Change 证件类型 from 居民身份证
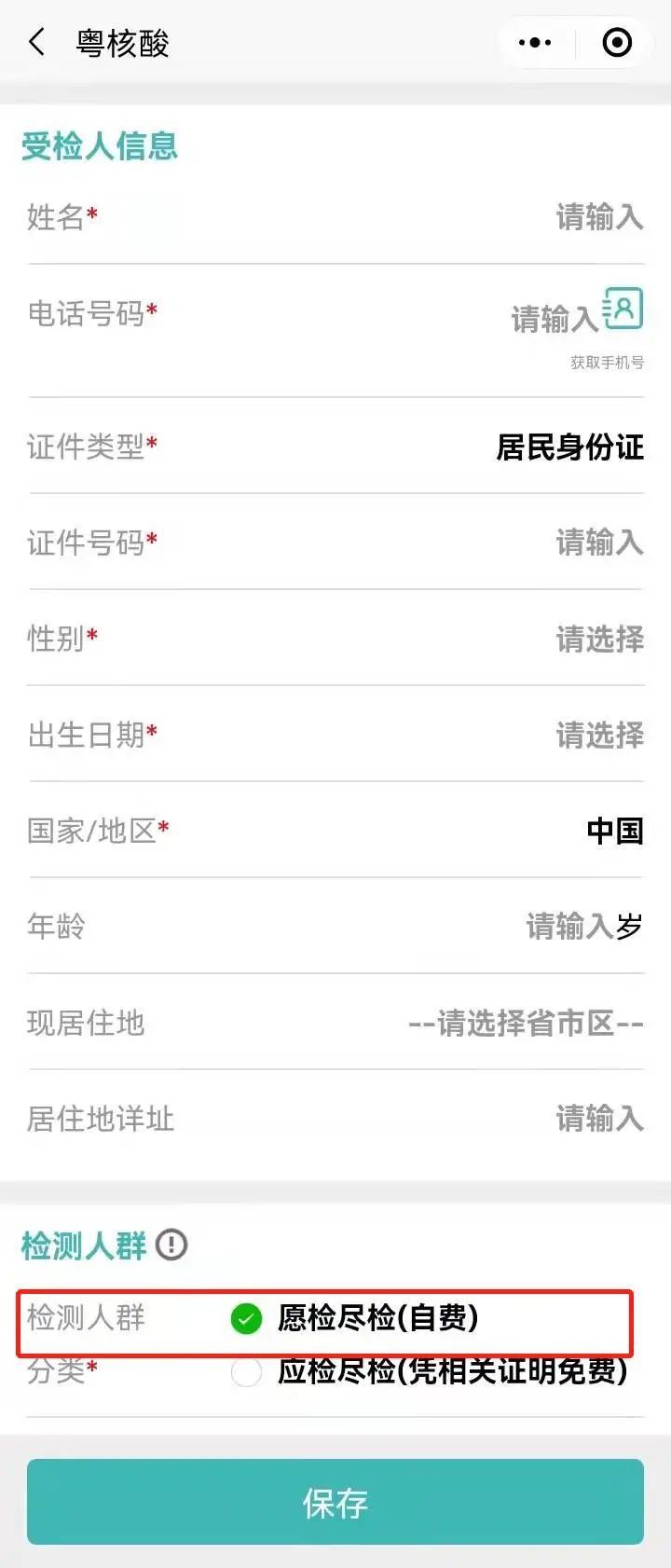The image size is (671, 1568). click(x=569, y=447)
